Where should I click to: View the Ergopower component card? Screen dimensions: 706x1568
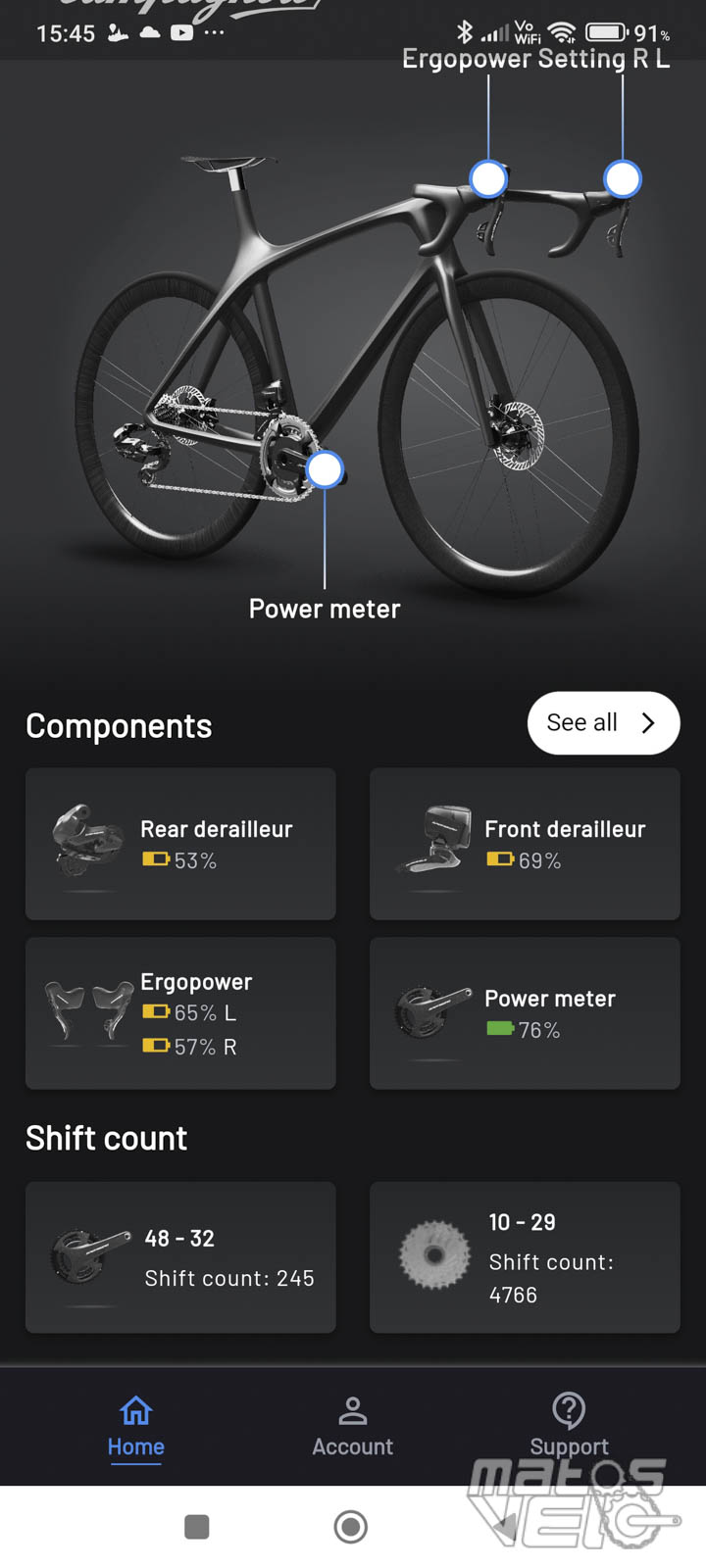point(180,1013)
